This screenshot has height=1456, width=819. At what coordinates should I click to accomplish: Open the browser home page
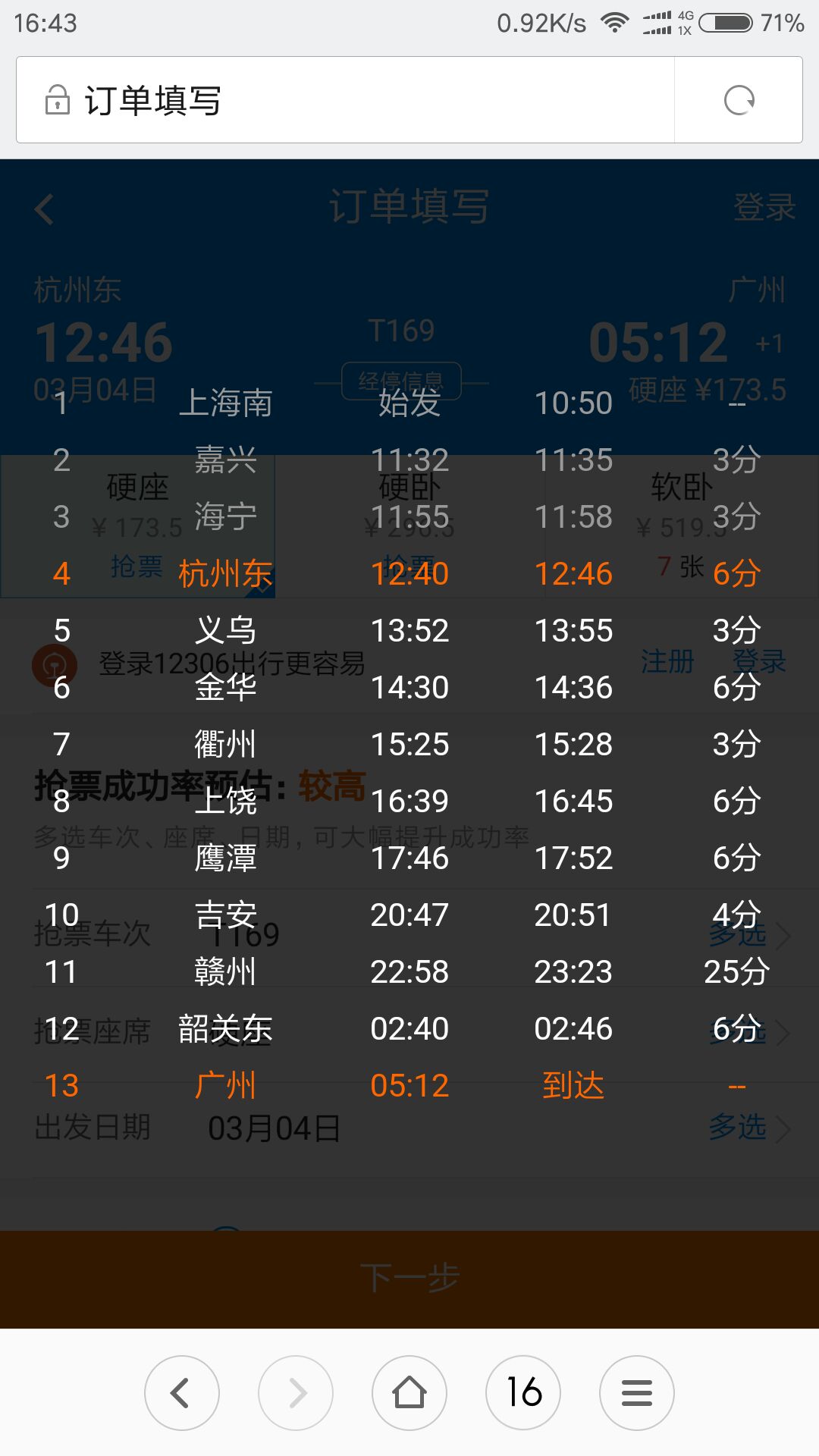[x=409, y=1392]
